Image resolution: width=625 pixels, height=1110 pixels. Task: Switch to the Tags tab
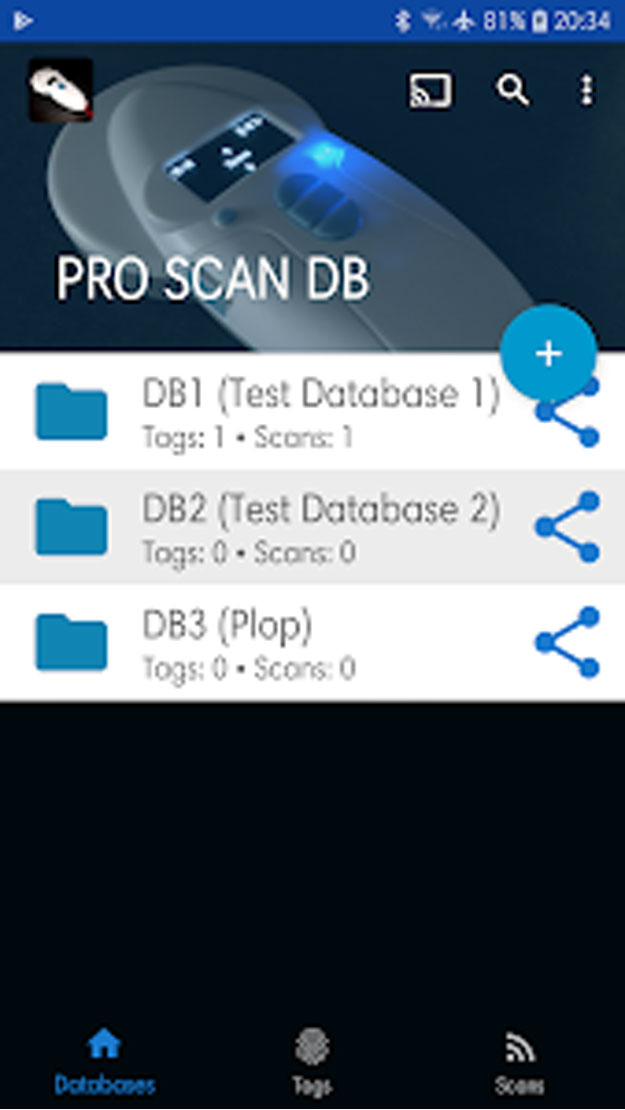tap(312, 1062)
